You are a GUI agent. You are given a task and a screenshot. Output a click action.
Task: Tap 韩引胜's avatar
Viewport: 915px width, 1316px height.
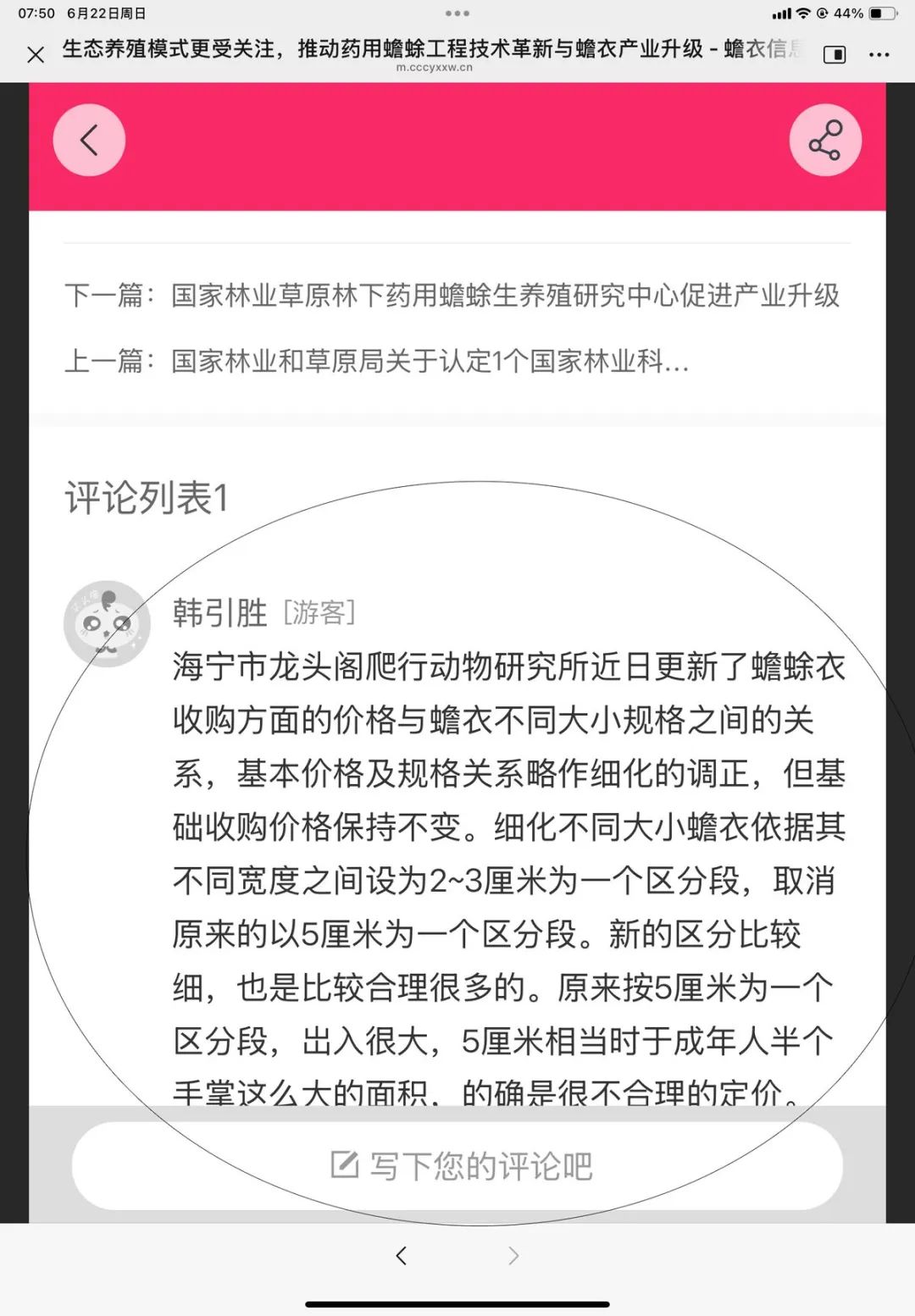pos(107,624)
